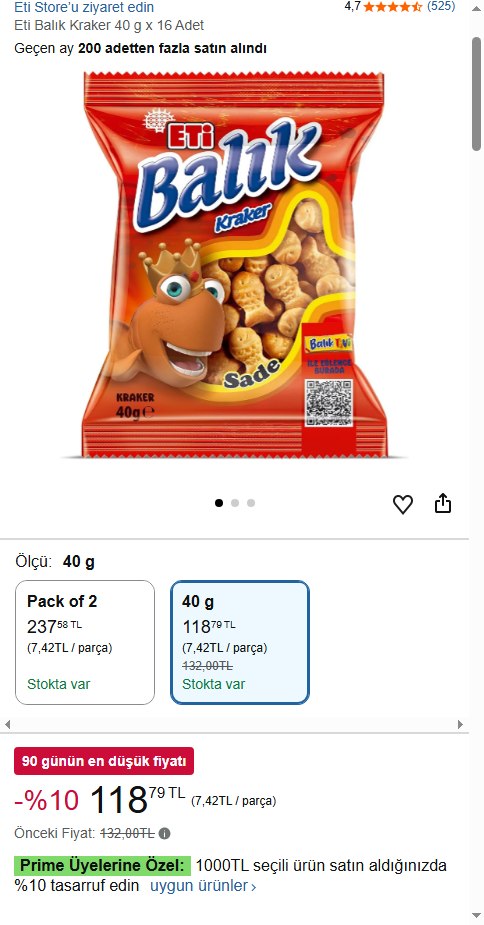The height and width of the screenshot is (925, 484).
Task: Jump to the second image dot
Action: coord(235,503)
